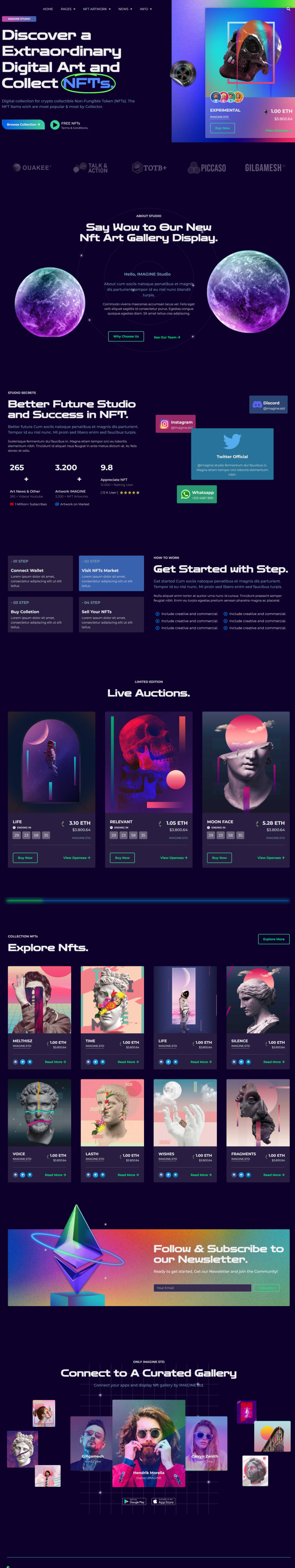View Opensea link for MOON FACE
This screenshot has height=1568, width=295.
coord(271,858)
